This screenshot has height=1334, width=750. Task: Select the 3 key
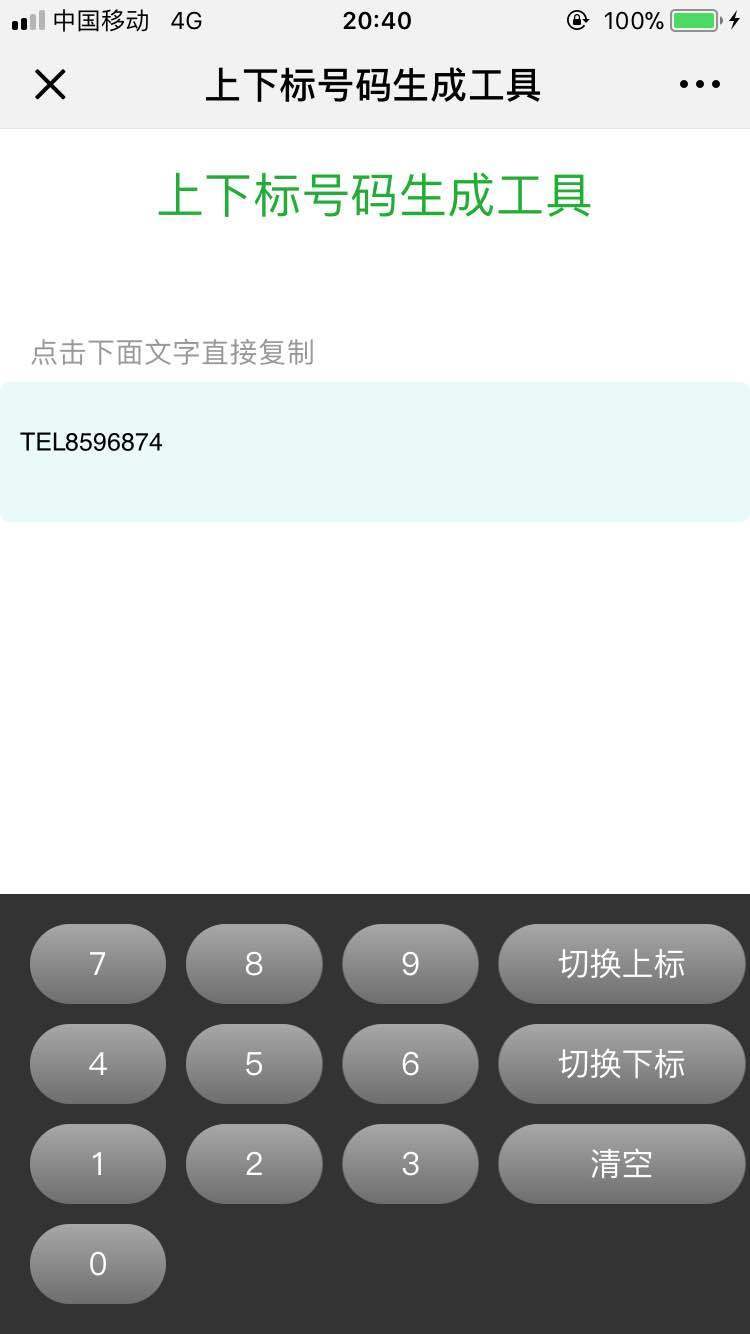coord(410,1164)
